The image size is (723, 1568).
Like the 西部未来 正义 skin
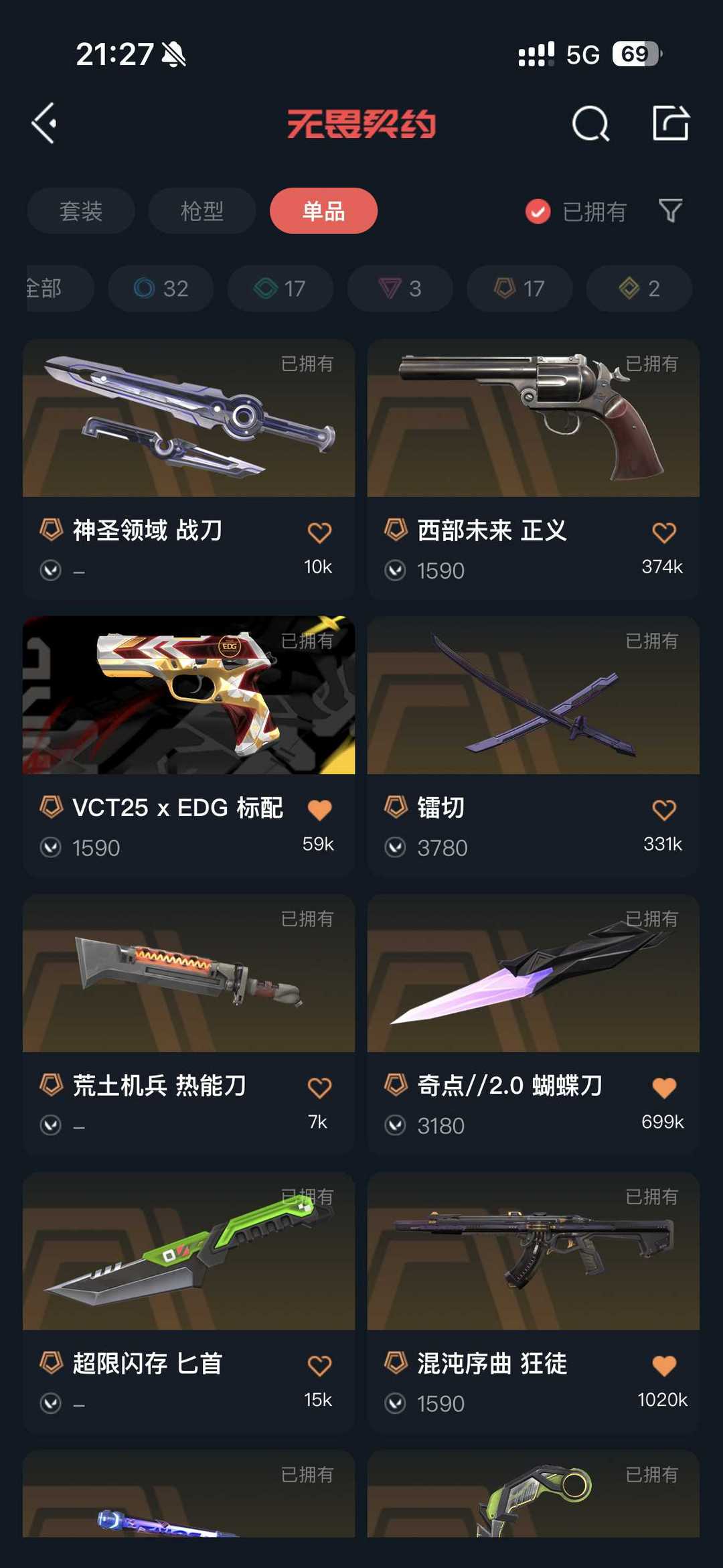664,532
